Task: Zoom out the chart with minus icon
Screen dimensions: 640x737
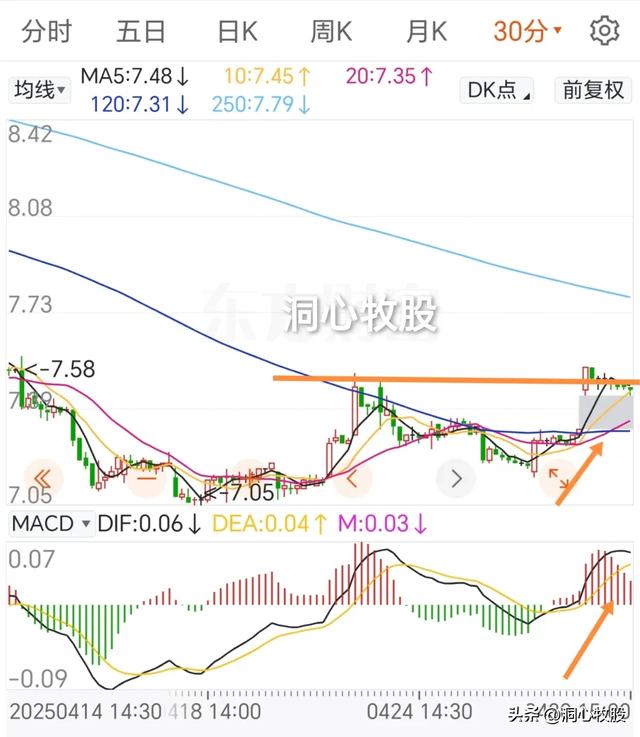Action: coord(147,477)
